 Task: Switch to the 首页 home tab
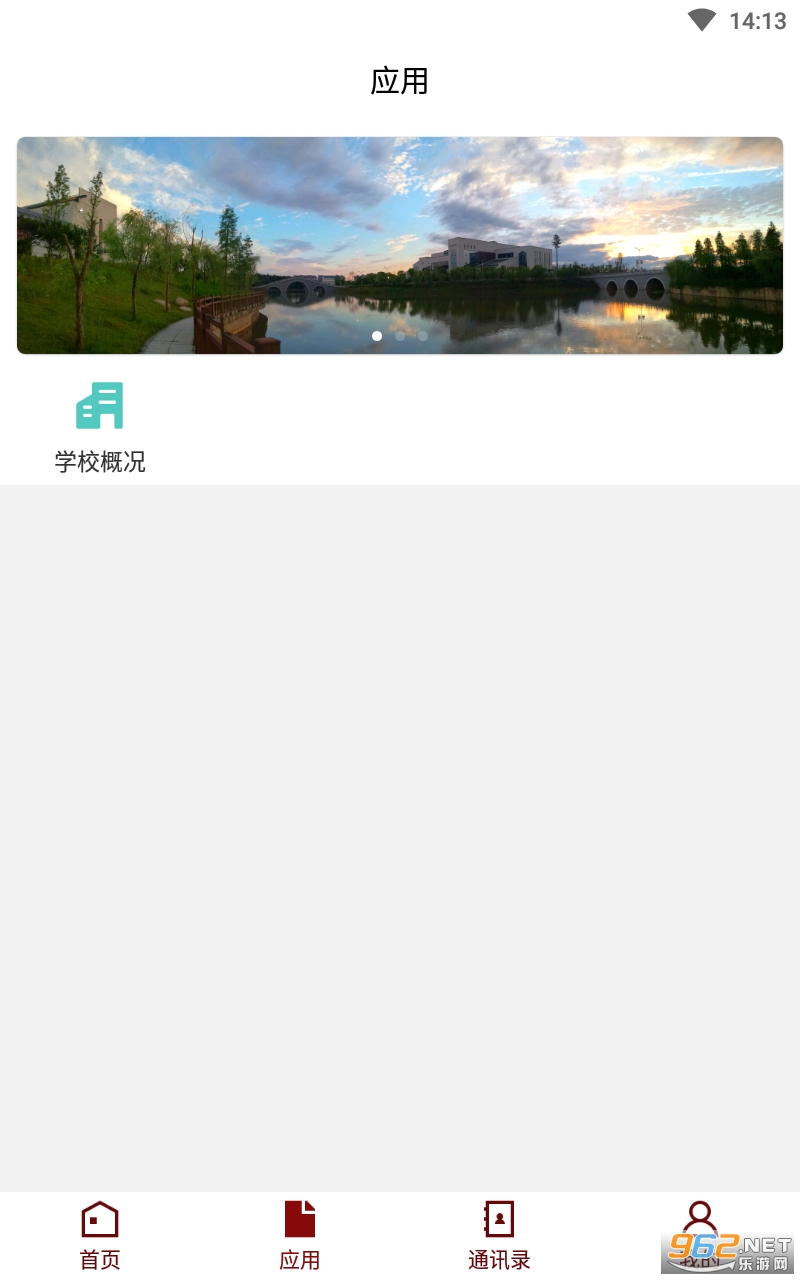coord(100,1235)
